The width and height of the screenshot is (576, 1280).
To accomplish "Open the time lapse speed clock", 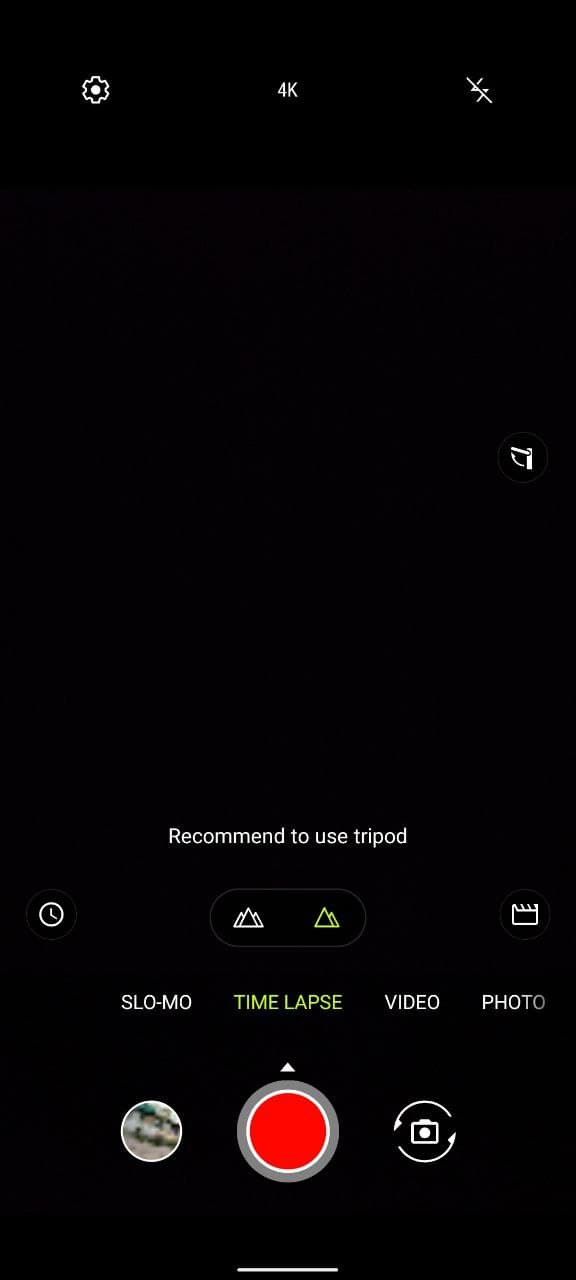I will pyautogui.click(x=51, y=914).
